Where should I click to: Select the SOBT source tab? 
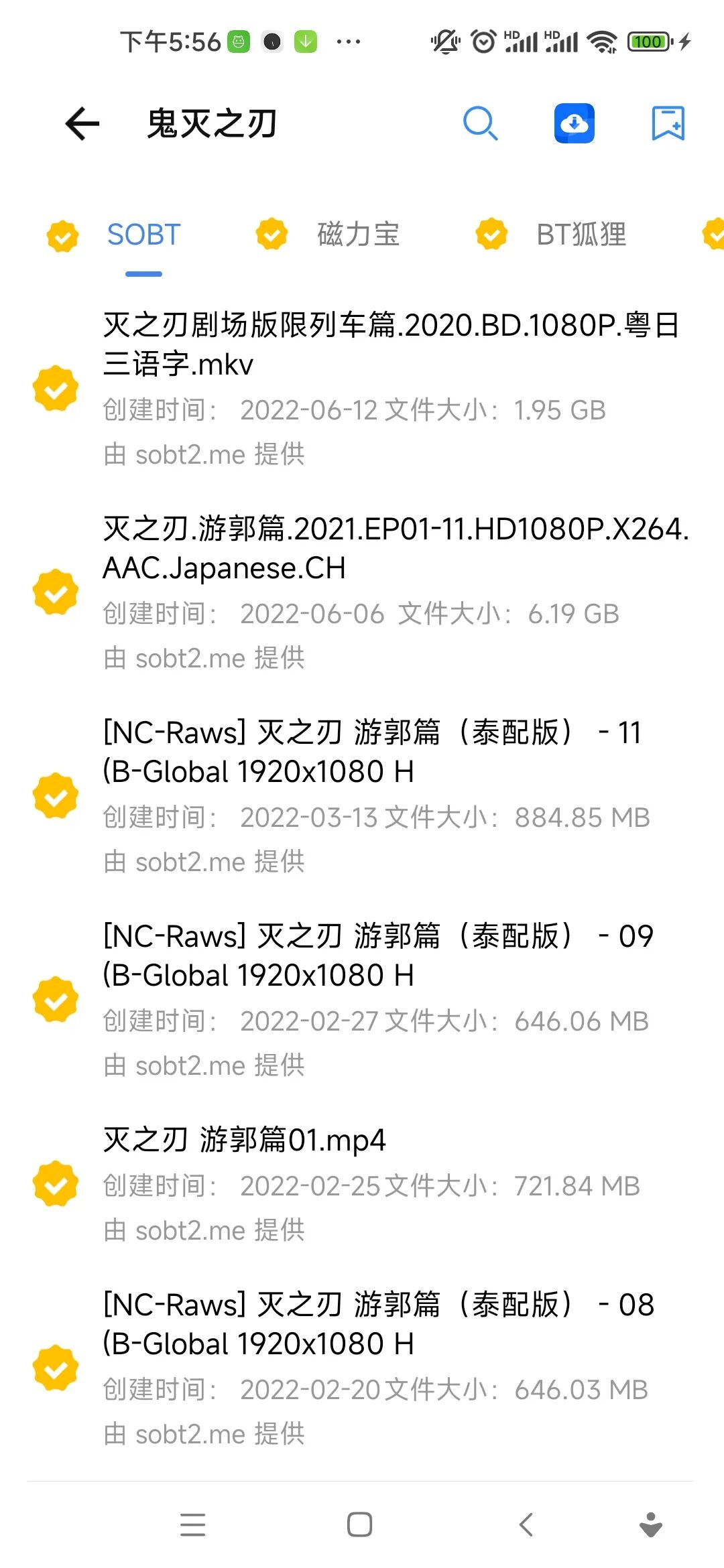(x=143, y=235)
